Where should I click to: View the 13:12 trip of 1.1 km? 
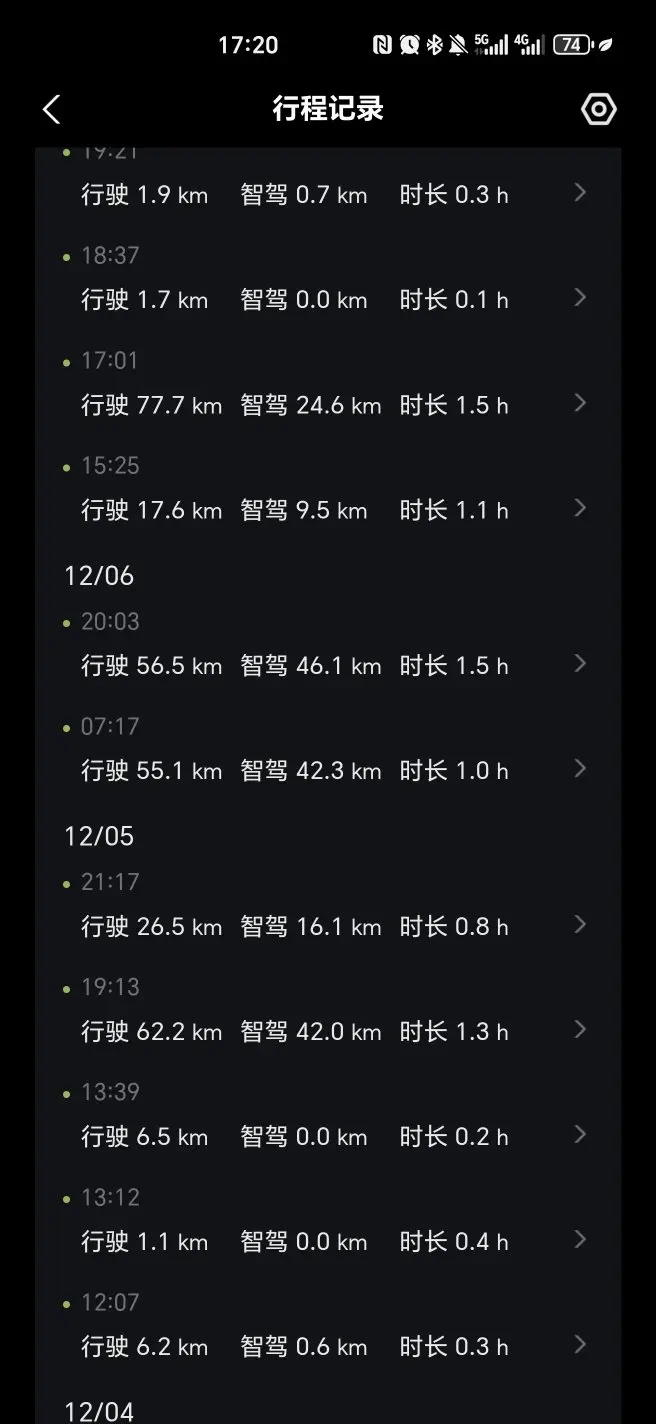click(x=328, y=1224)
